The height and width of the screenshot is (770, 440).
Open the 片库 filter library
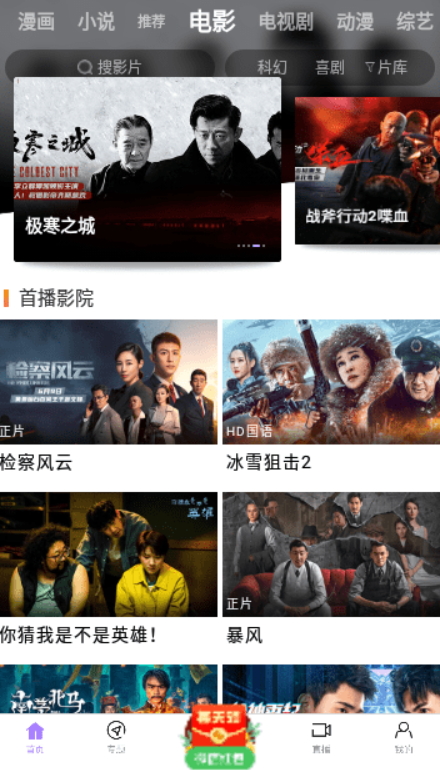pyautogui.click(x=387, y=68)
